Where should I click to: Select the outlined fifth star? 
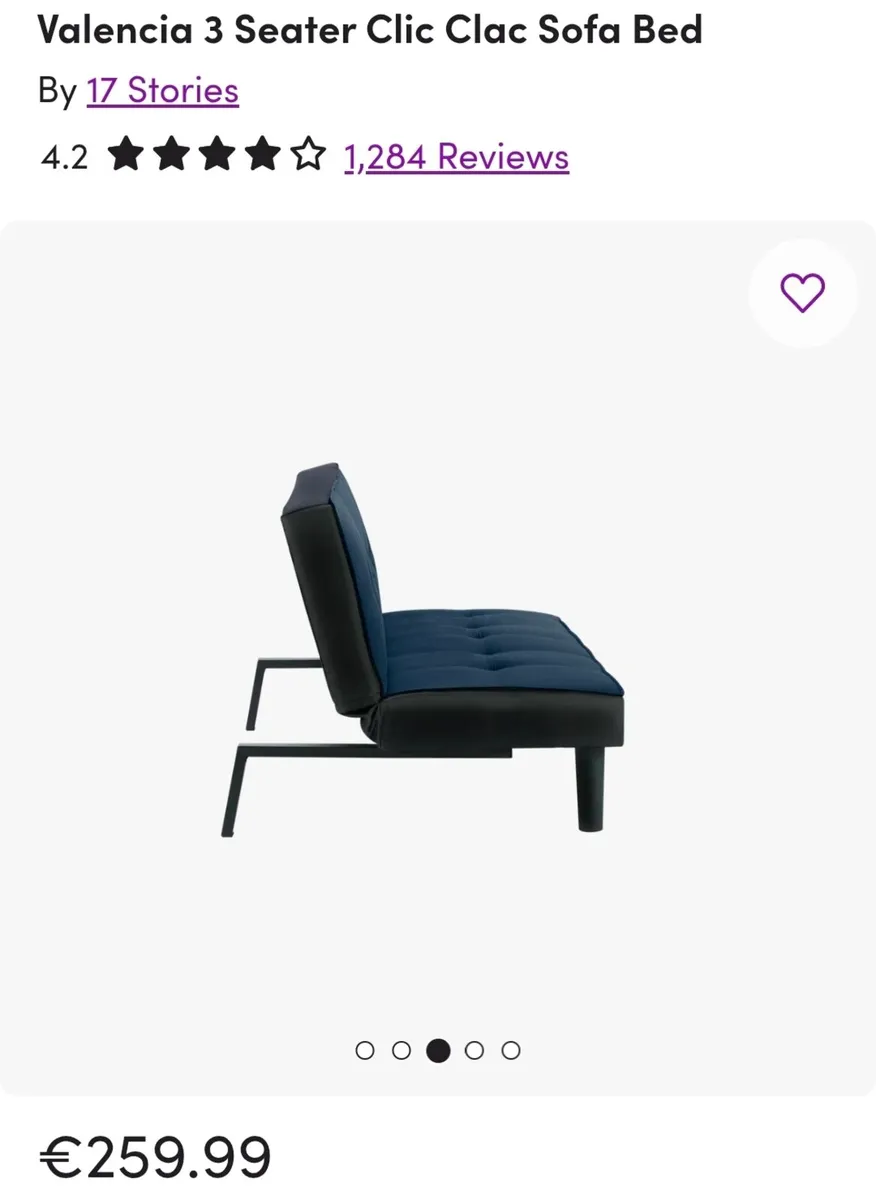point(310,156)
